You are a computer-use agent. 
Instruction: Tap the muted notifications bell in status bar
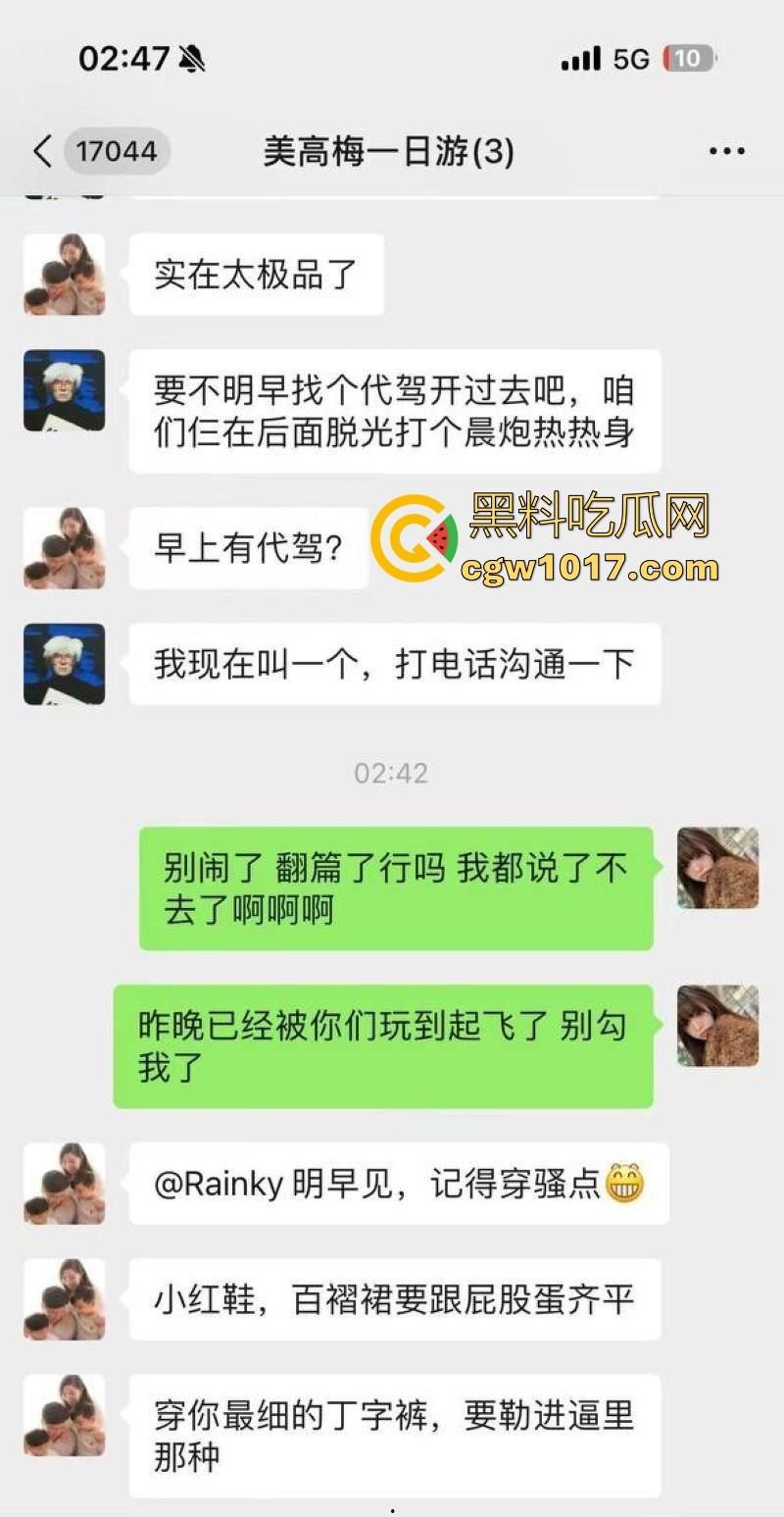(x=191, y=58)
